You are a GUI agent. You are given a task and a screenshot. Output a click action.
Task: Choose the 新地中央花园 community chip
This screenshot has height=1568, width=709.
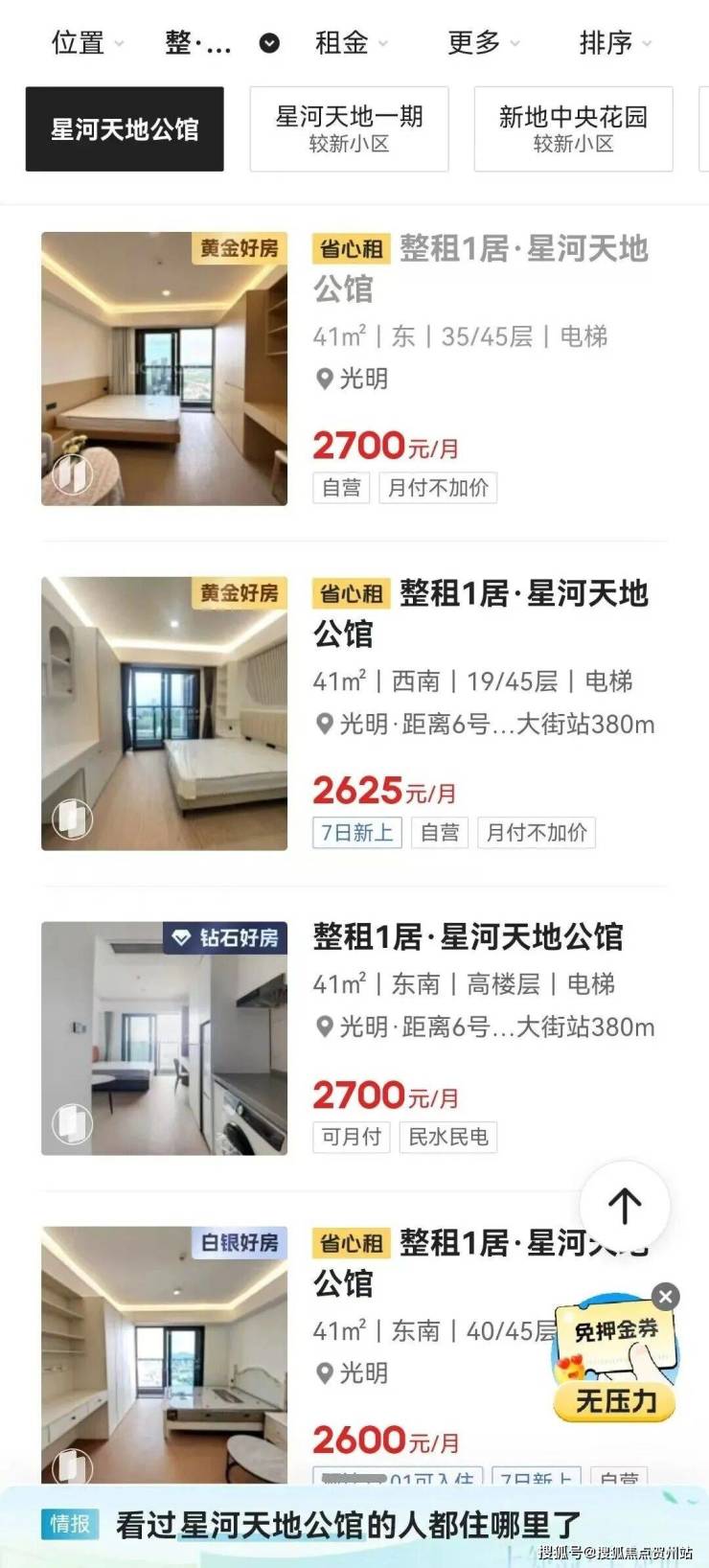[573, 129]
